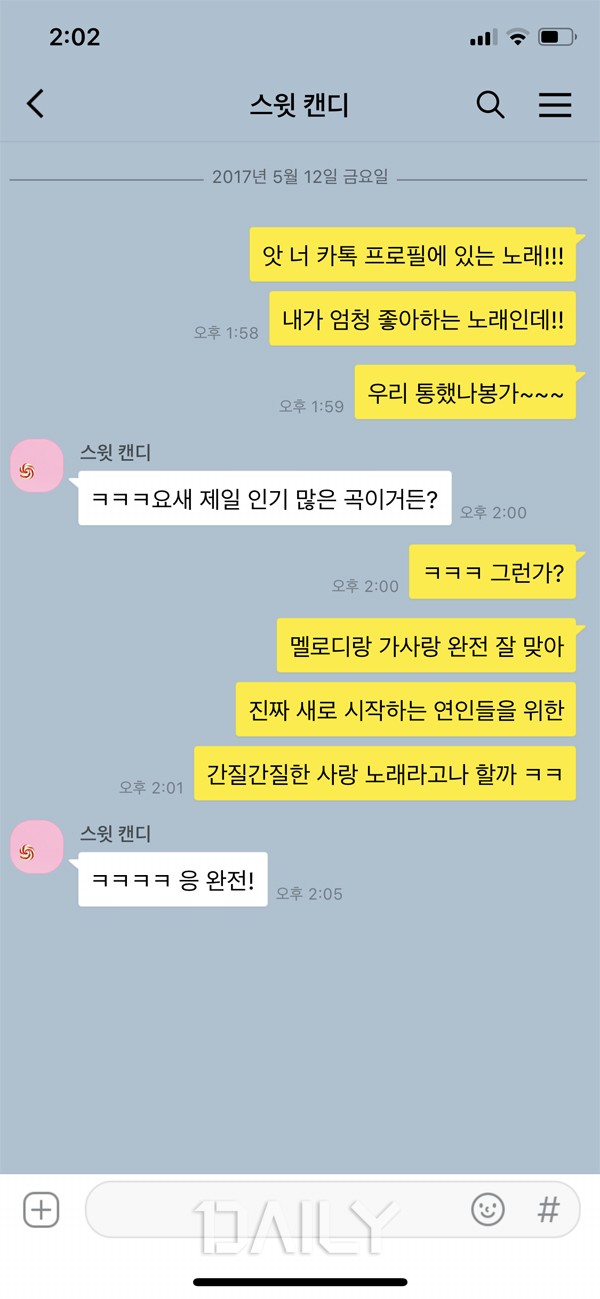Open the emoticon picker

click(x=488, y=1210)
